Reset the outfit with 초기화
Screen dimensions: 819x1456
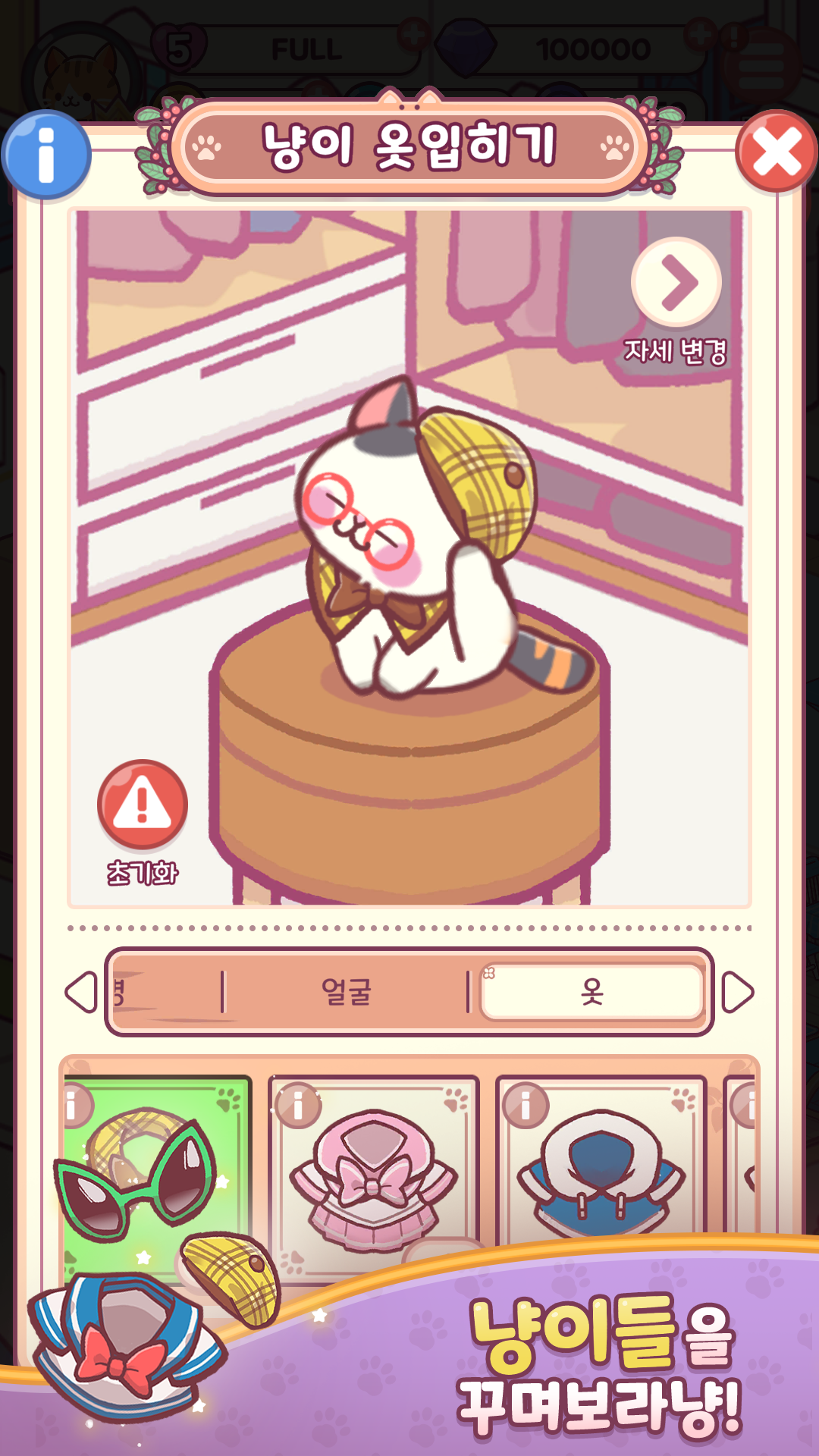tap(142, 805)
